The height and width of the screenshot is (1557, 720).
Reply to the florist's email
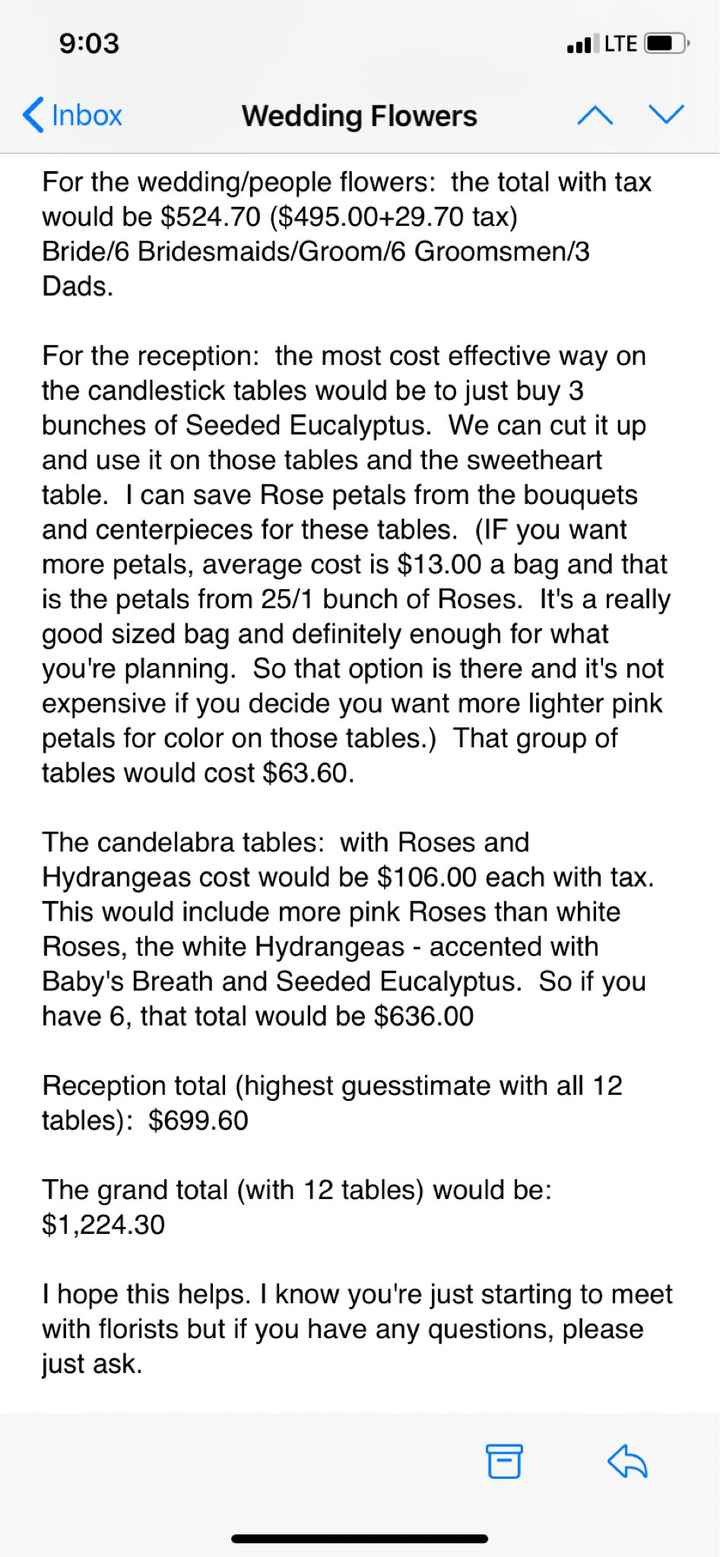pyautogui.click(x=628, y=1462)
